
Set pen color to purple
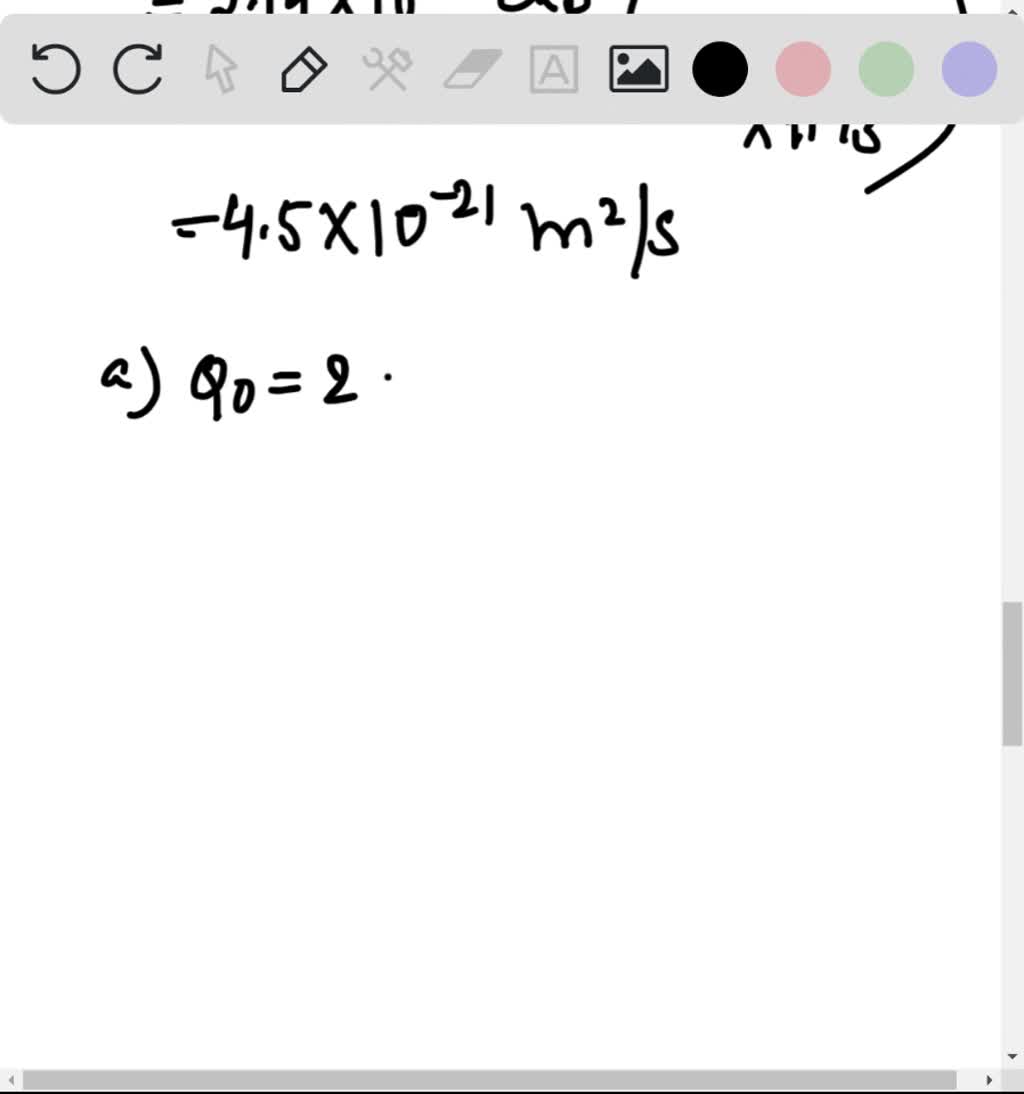969,70
